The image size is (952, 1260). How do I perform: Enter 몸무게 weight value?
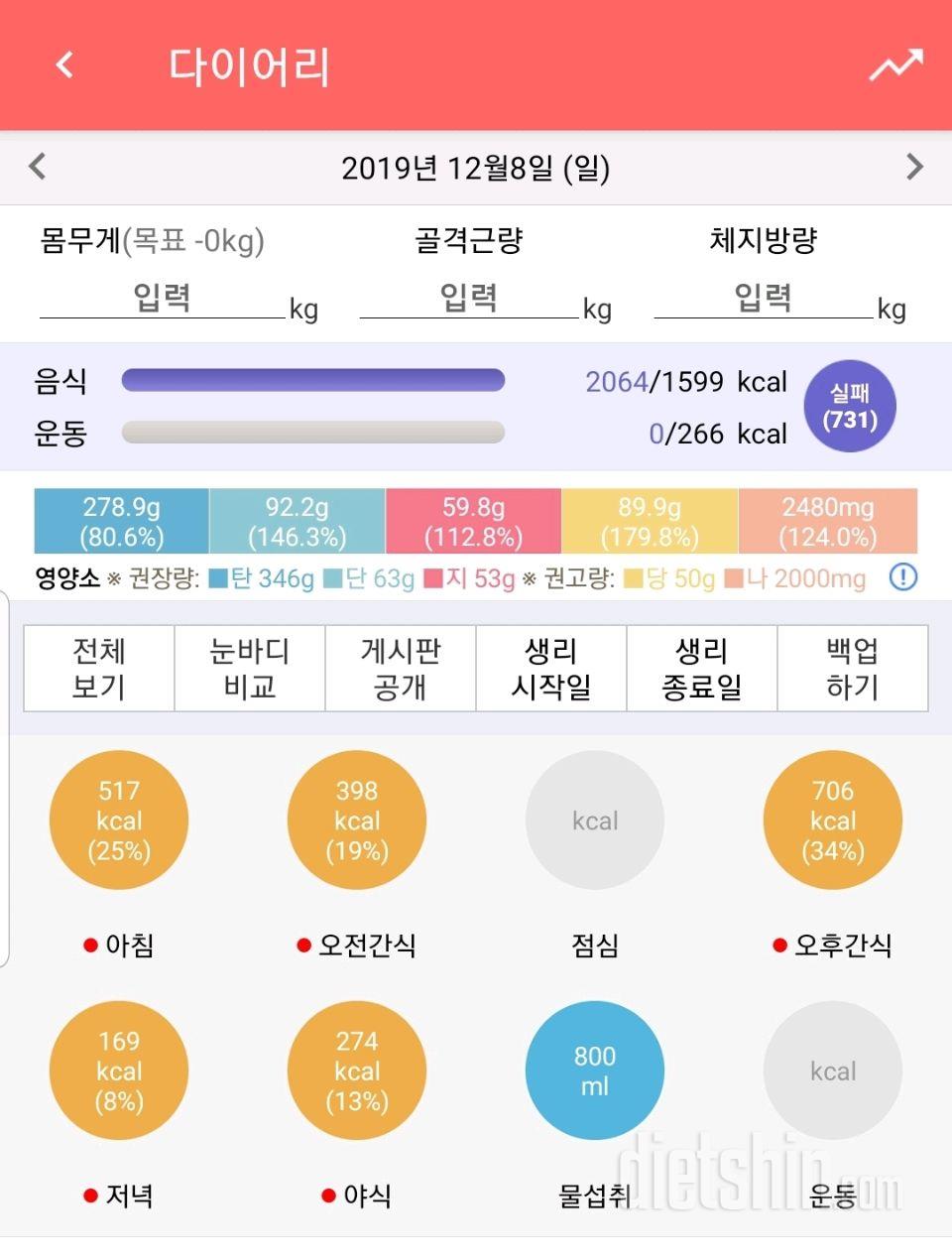162,298
